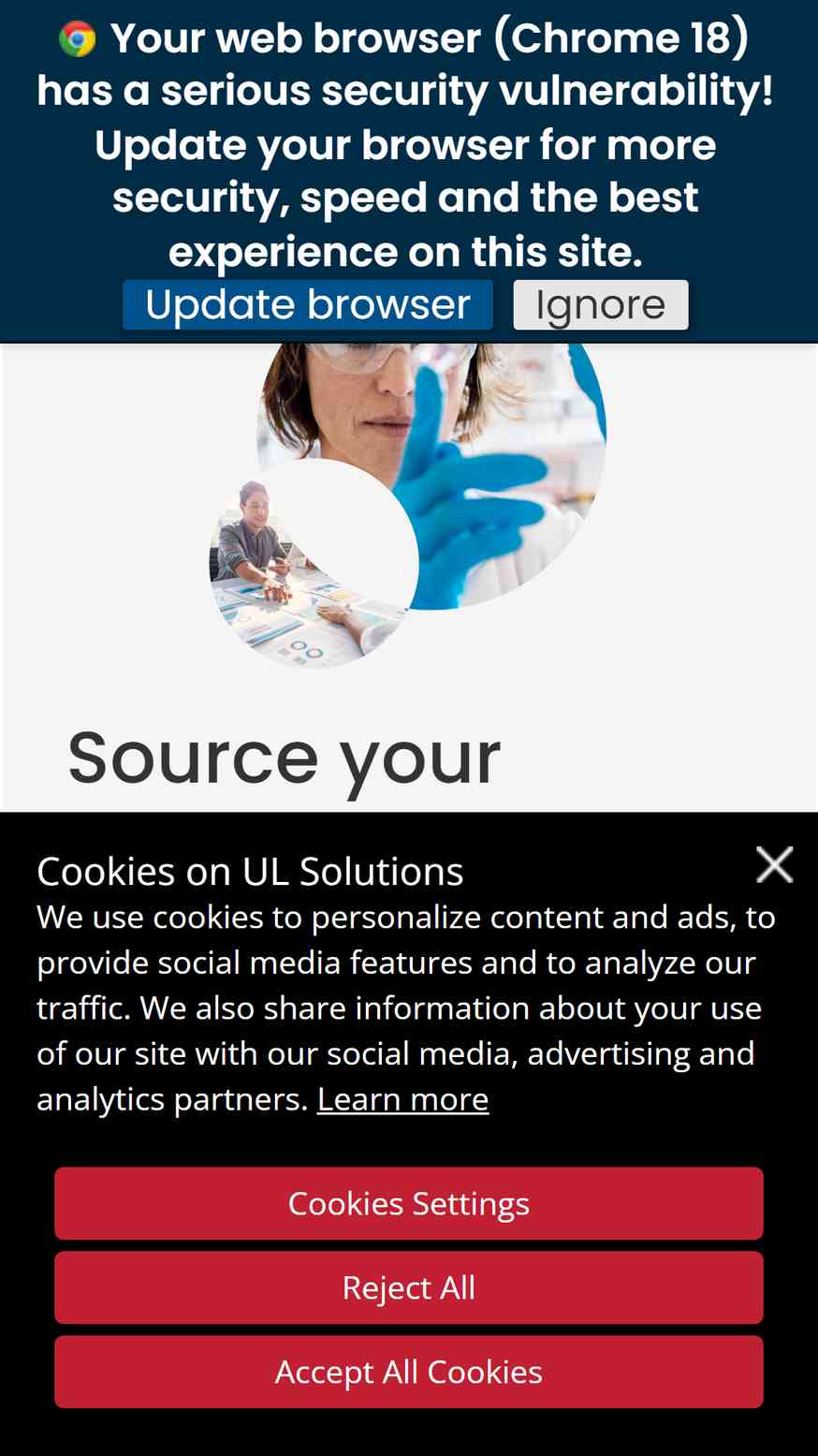The width and height of the screenshot is (818, 1456).
Task: Open Cookies Settings
Action: tap(409, 1203)
